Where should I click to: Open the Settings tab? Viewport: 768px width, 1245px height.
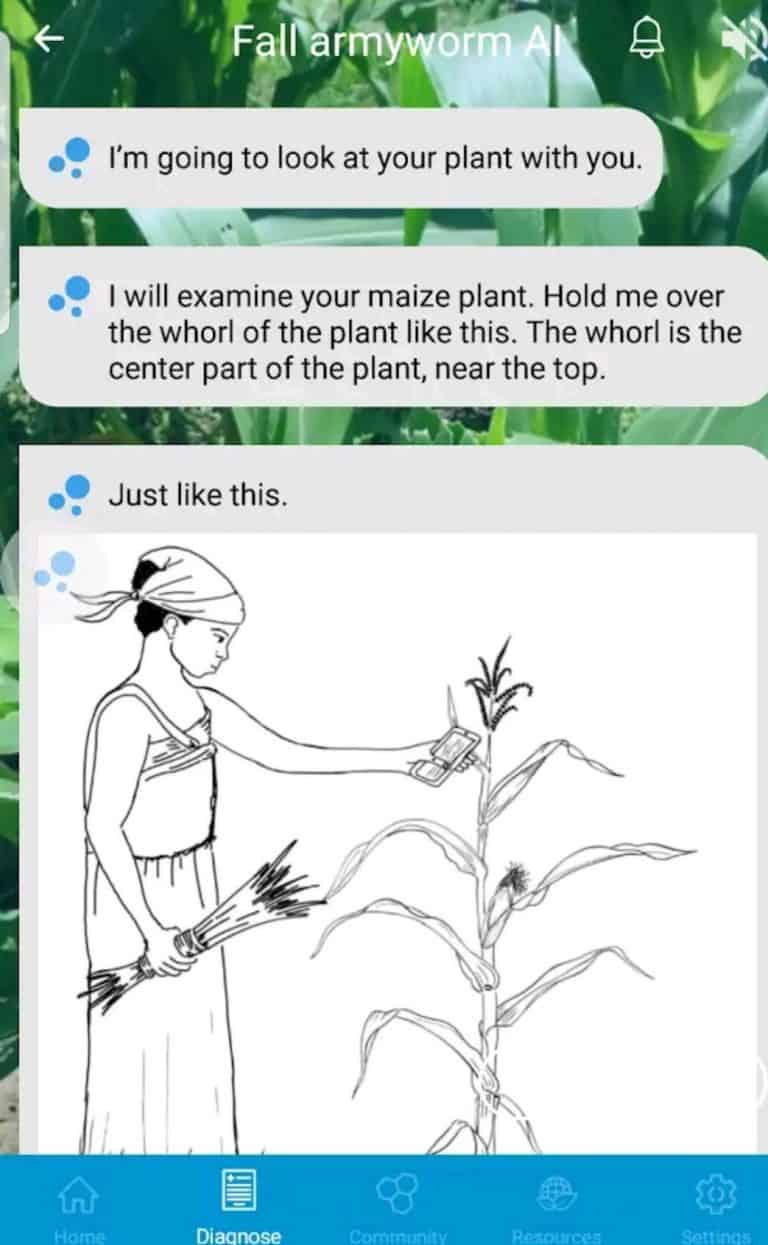coord(714,1203)
